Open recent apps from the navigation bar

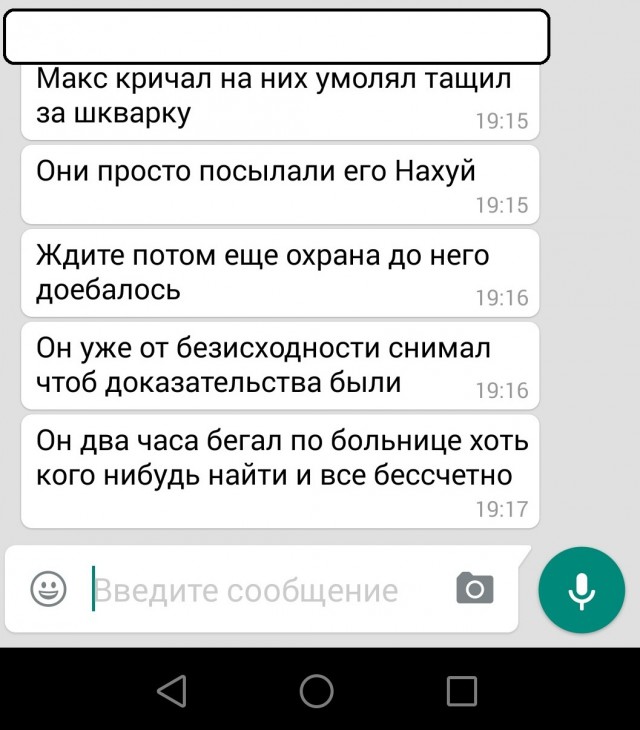pos(461,691)
